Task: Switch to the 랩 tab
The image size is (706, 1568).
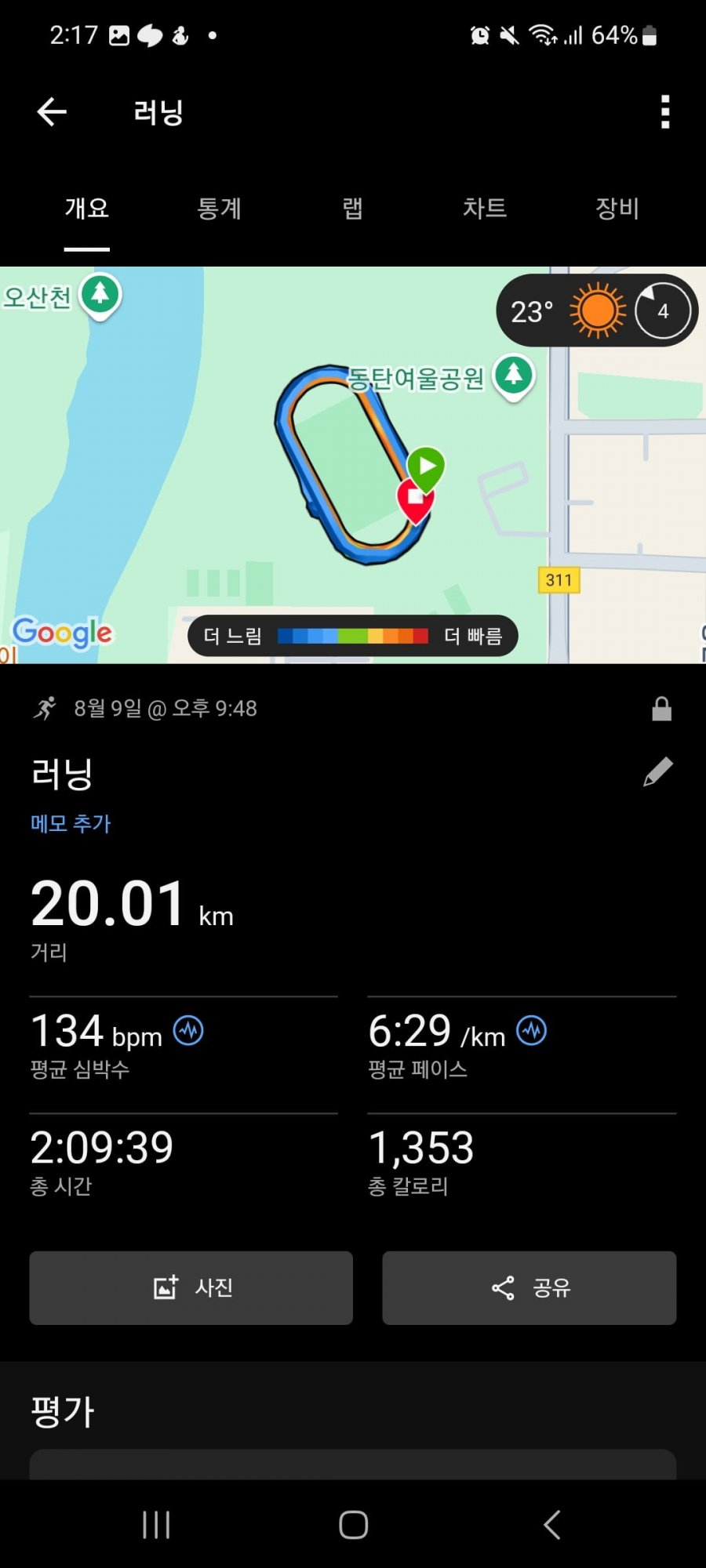Action: tap(352, 209)
